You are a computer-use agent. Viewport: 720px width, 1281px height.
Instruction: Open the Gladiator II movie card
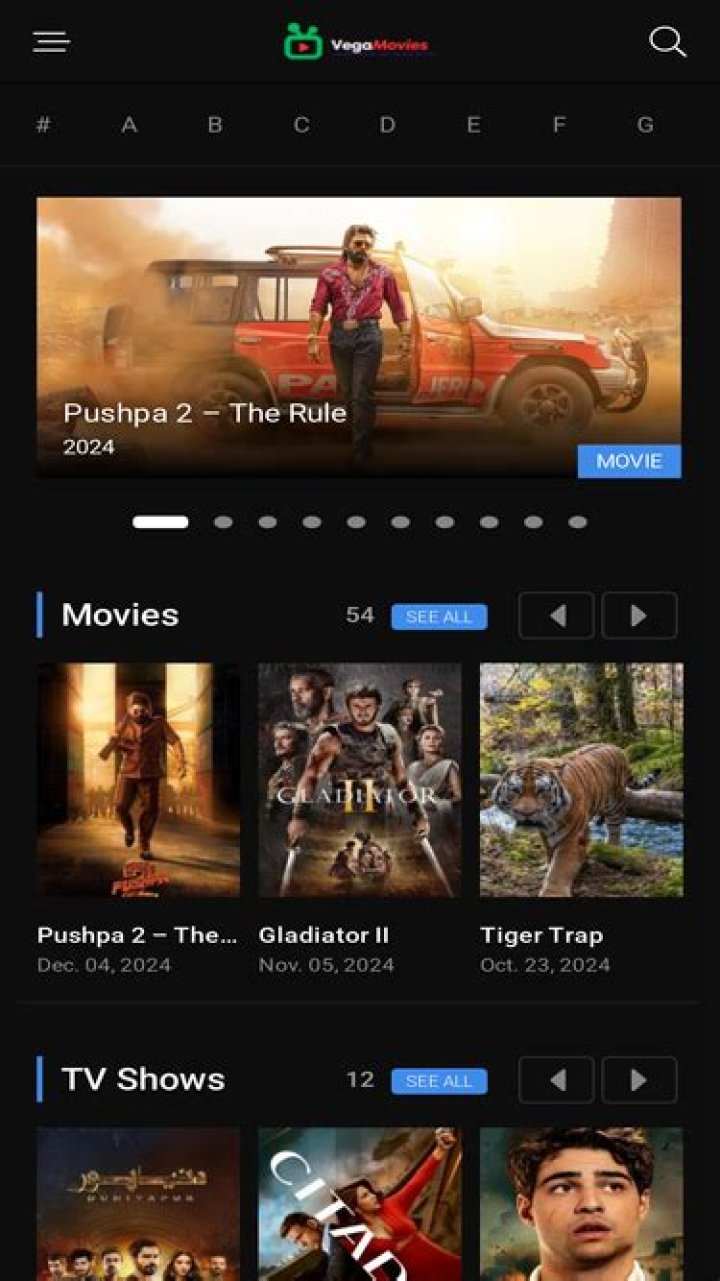(x=359, y=780)
